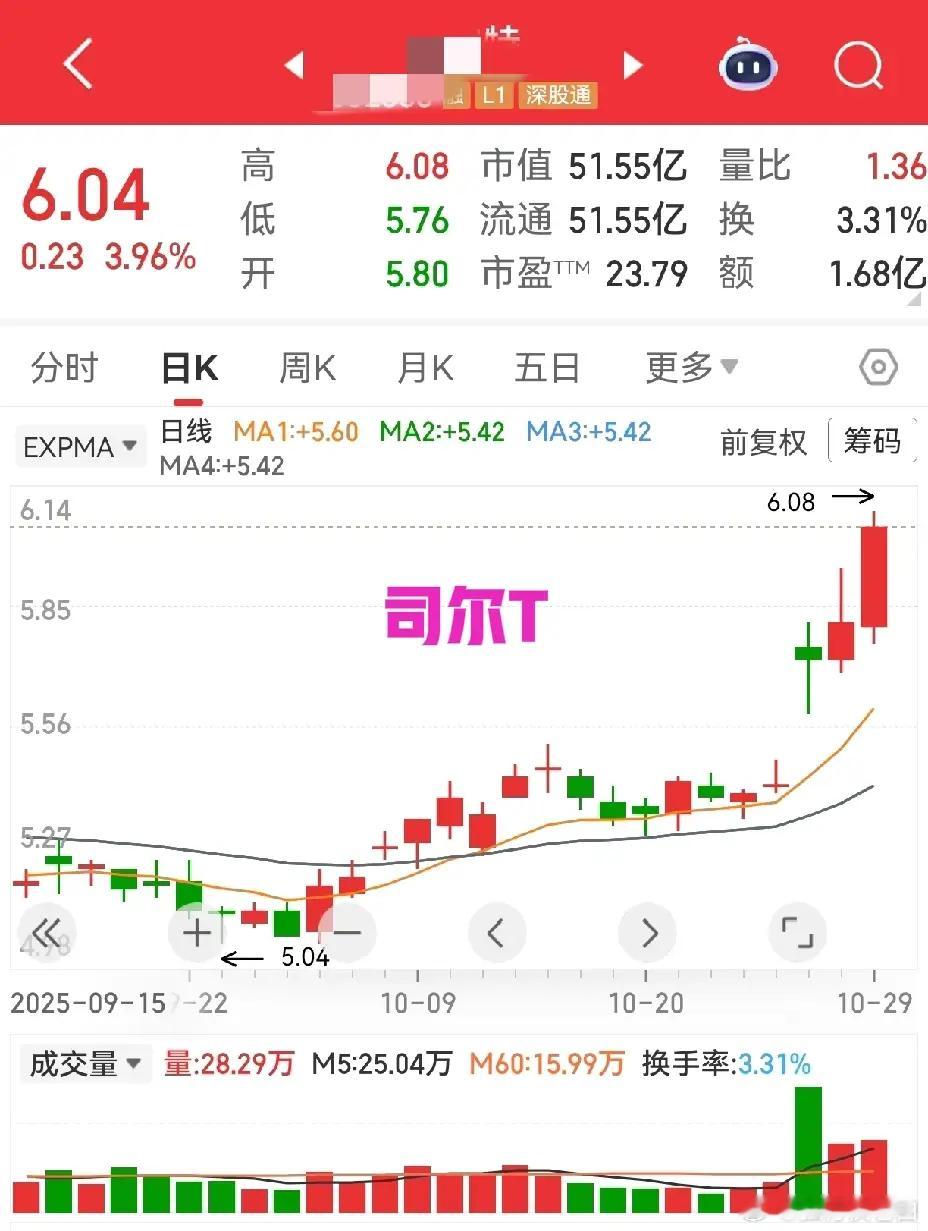The width and height of the screenshot is (928, 1231).
Task: Tap the right chevron to pan chart forward
Action: (647, 932)
